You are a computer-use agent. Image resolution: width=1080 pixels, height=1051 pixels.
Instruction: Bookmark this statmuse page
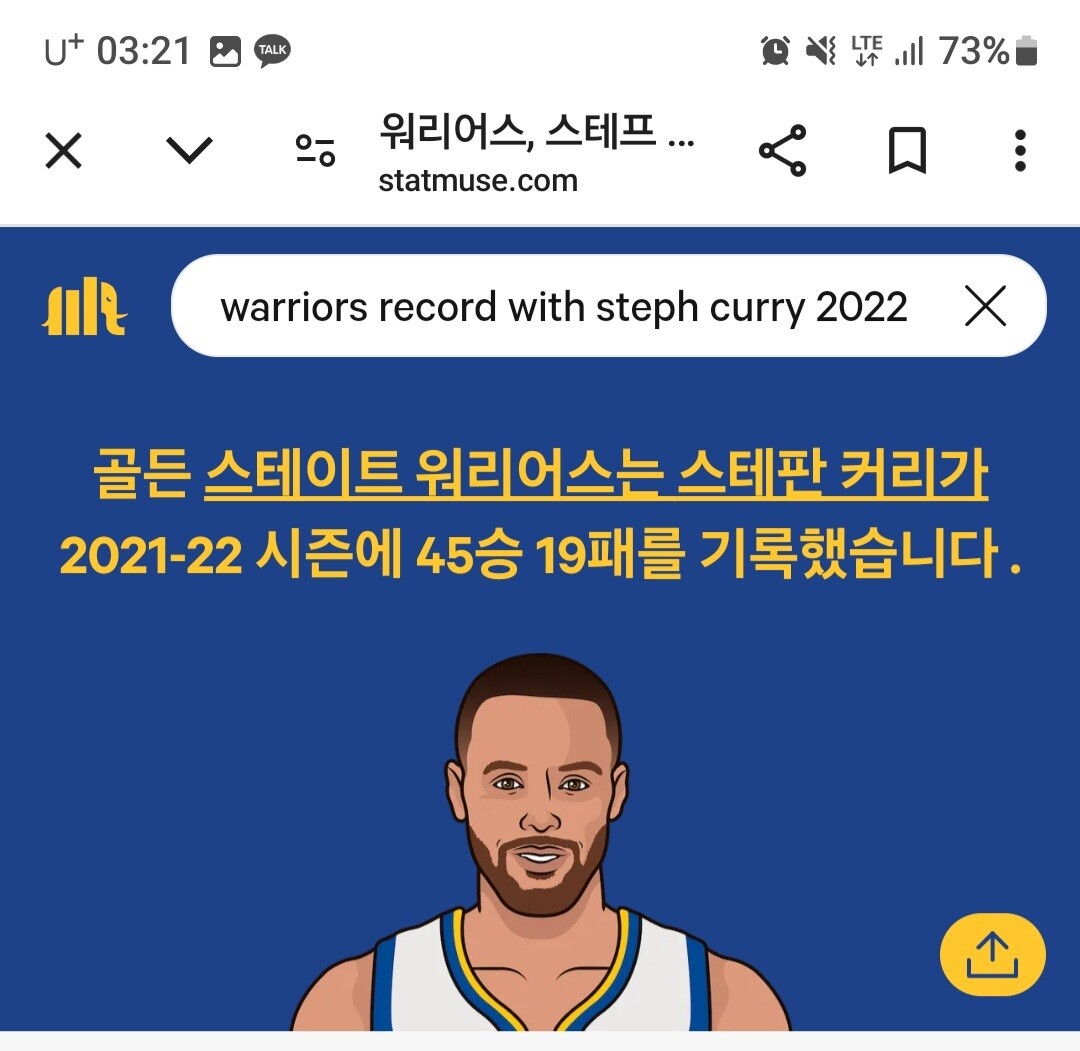pos(907,150)
